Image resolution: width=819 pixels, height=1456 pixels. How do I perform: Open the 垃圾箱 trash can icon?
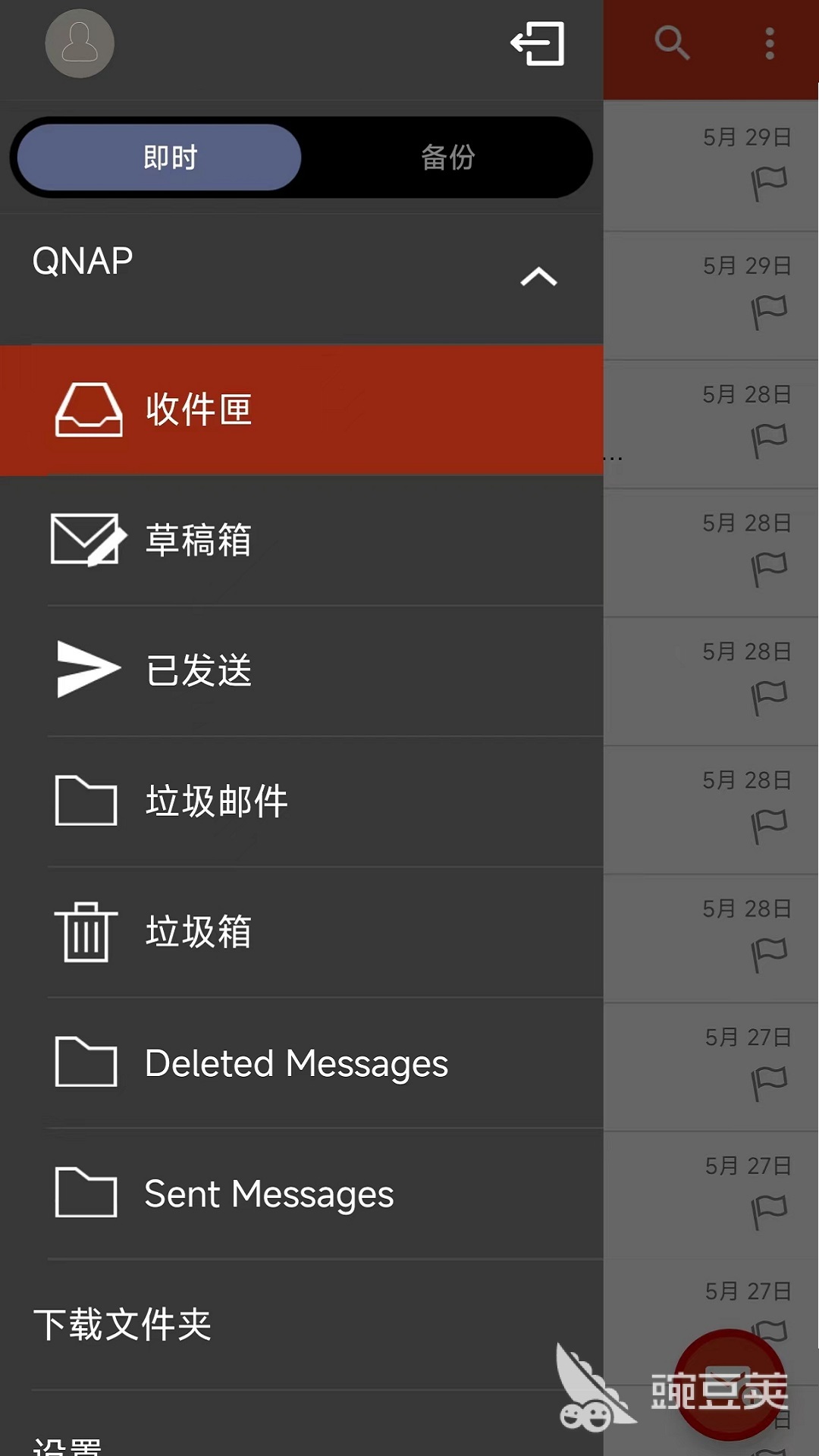tap(85, 931)
